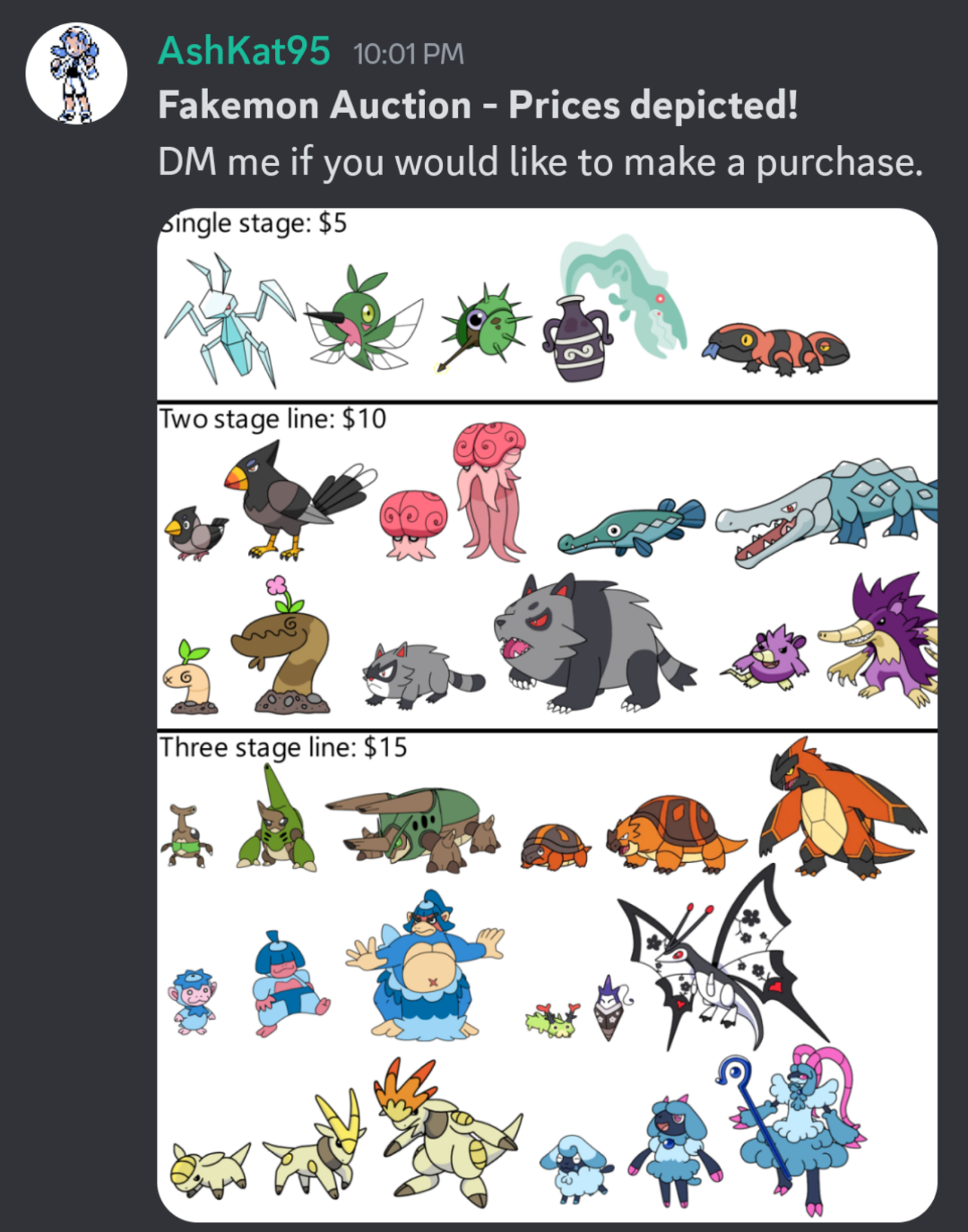Screen dimensions: 968x1232
Task: Open the Fakemon auction image attachment
Action: point(547,715)
